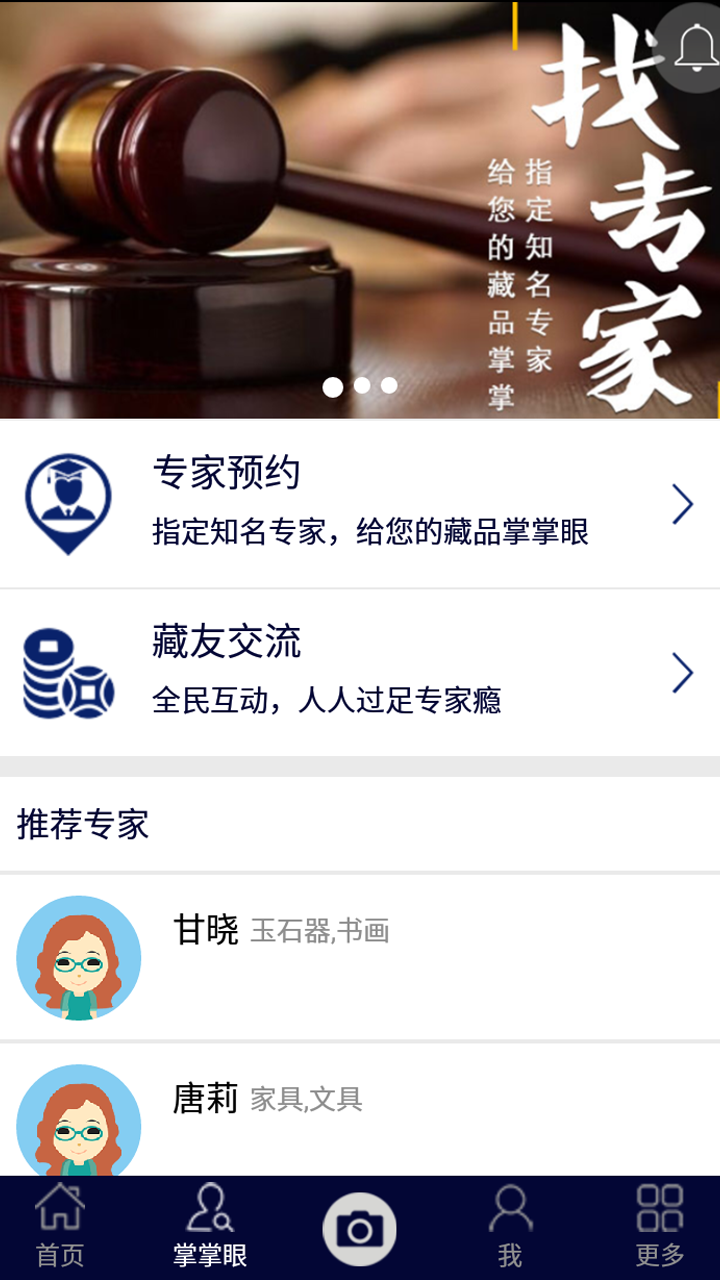Open the notifications bell
The height and width of the screenshot is (1280, 720).
tap(694, 47)
